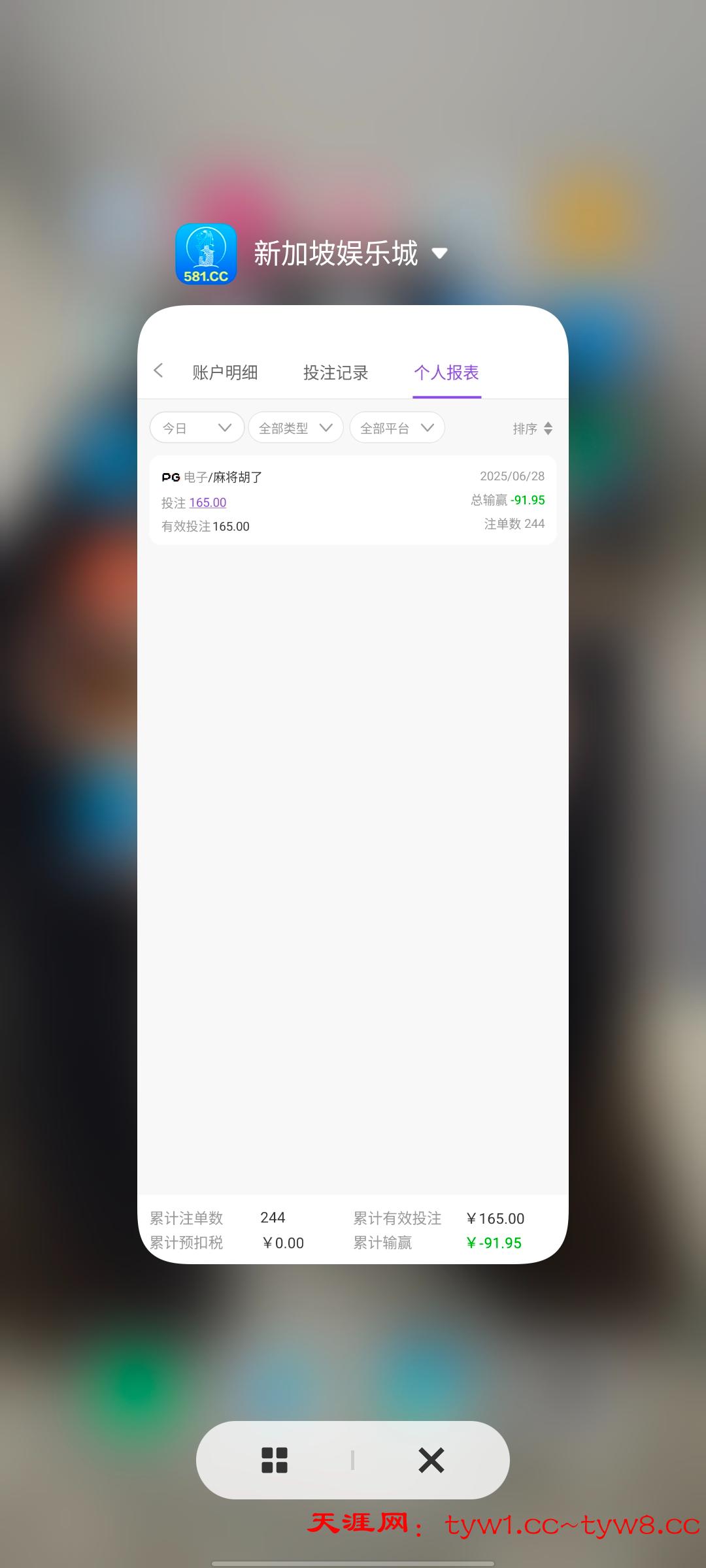
Task: Open the 新加坡娱乐城 app options dropdown
Action: (x=440, y=253)
